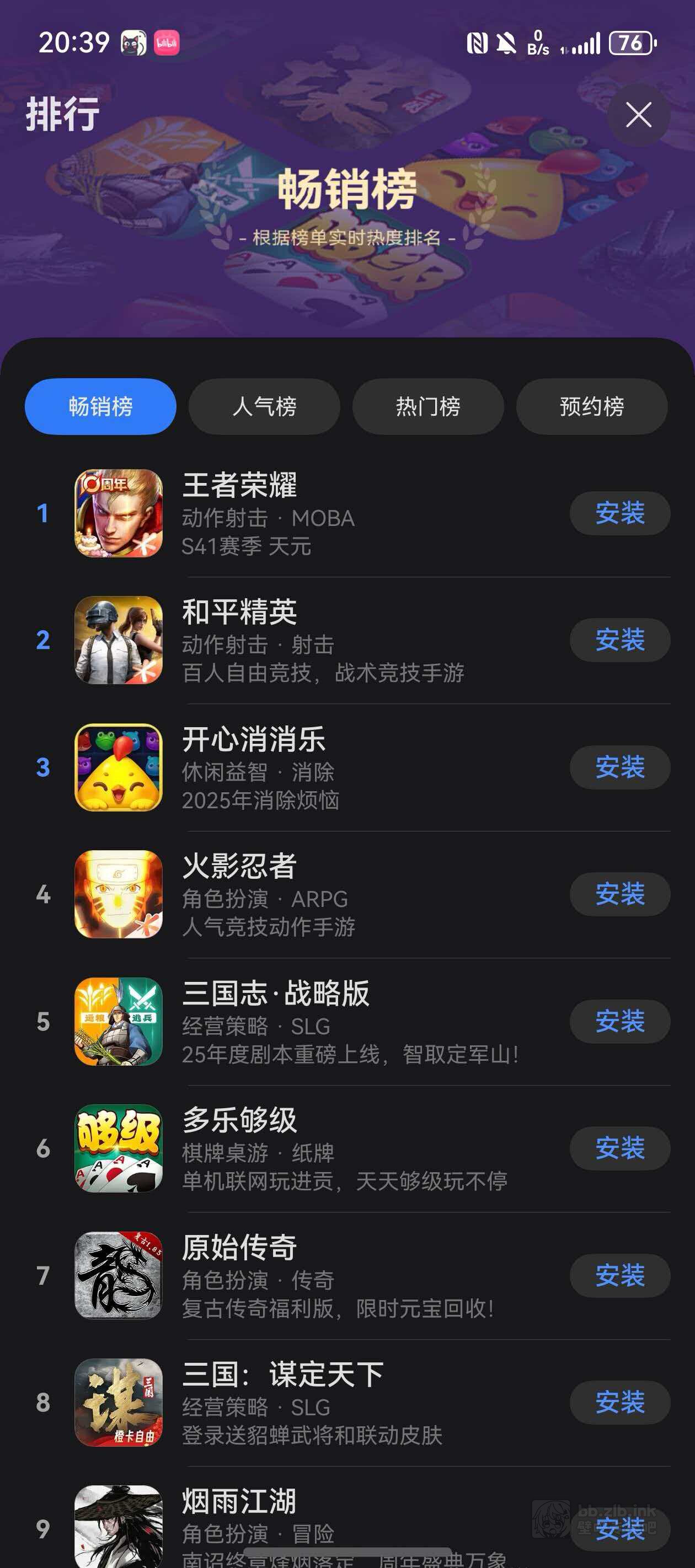695x1568 pixels.
Task: Install 三国志·战略版
Action: tap(619, 1022)
